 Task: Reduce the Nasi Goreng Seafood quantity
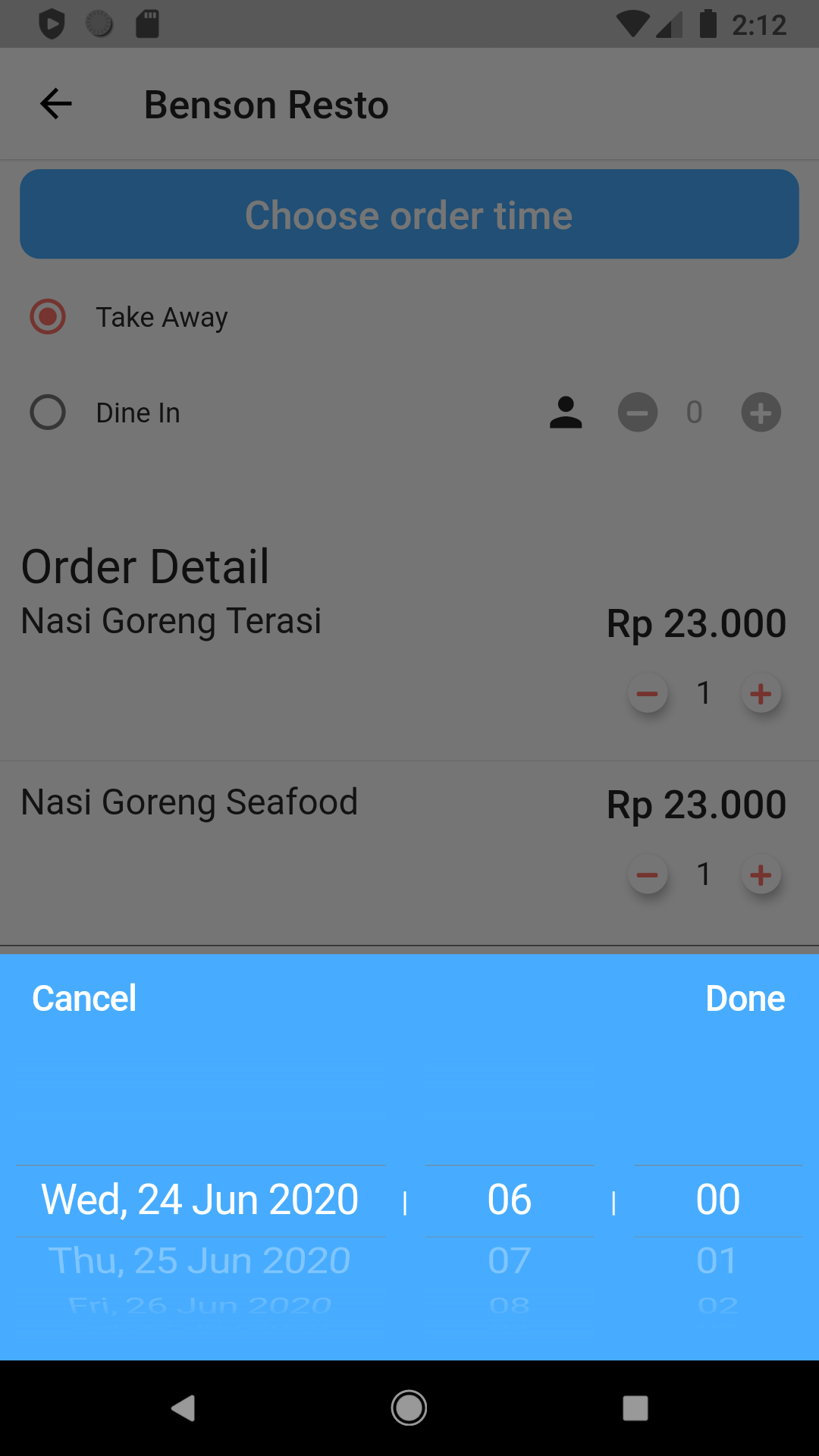pos(648,875)
